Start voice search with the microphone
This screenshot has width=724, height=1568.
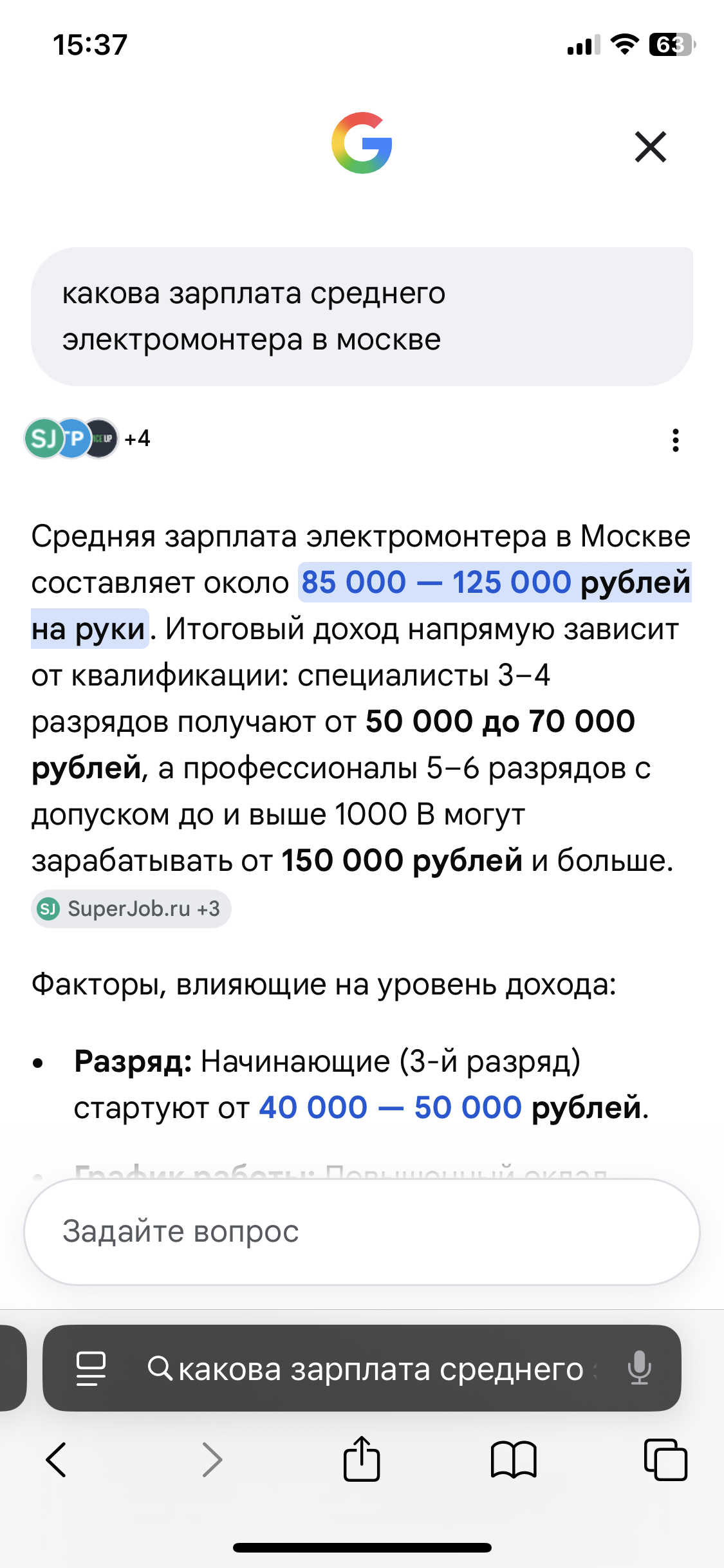point(639,1368)
